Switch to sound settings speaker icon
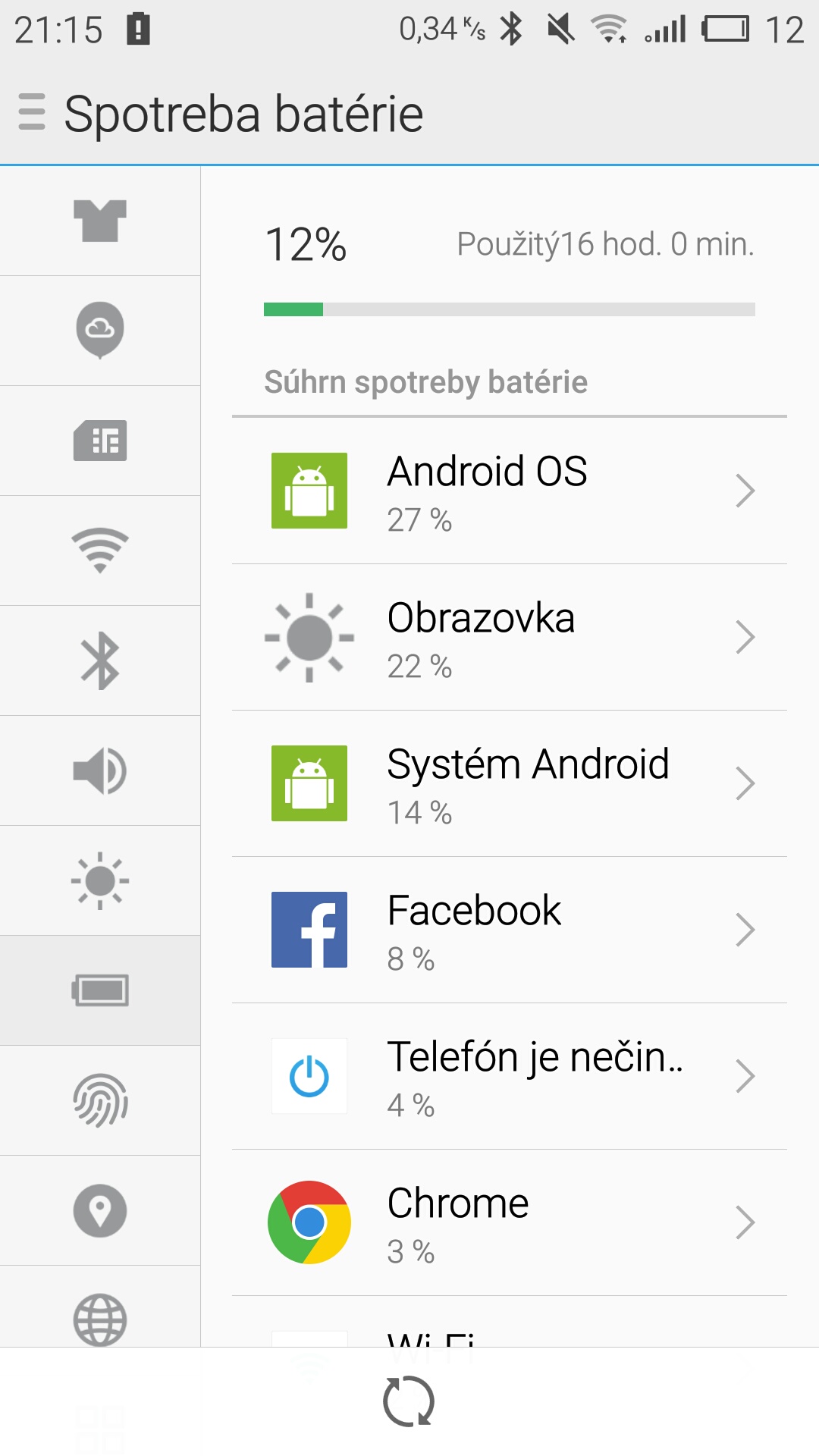Image resolution: width=819 pixels, height=1456 pixels. (x=100, y=770)
